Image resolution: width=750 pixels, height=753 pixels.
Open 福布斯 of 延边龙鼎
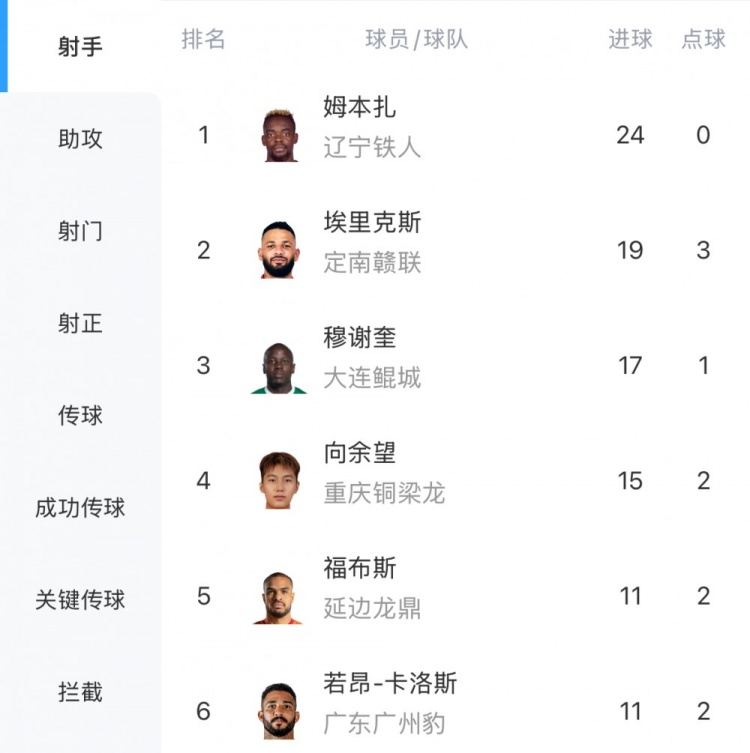pos(360,569)
